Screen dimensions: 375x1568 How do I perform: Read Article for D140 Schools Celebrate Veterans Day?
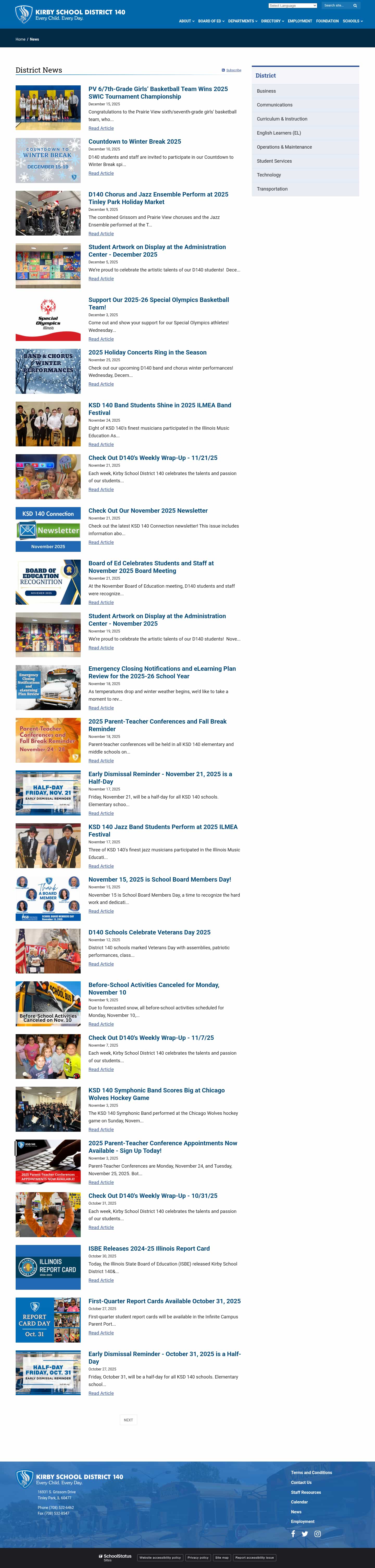coord(101,964)
